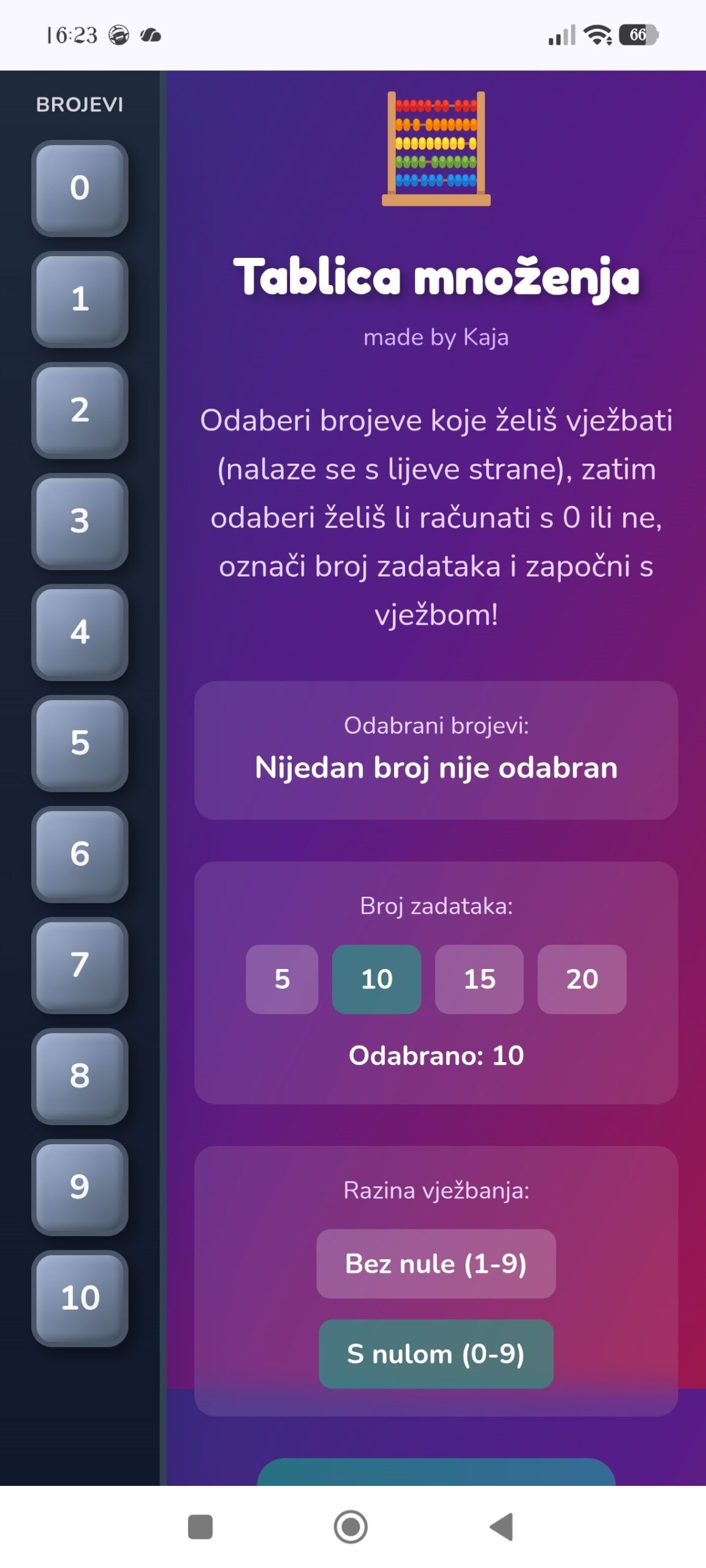The height and width of the screenshot is (1568, 706).
Task: Set Broj zadataka to 5
Action: [282, 979]
